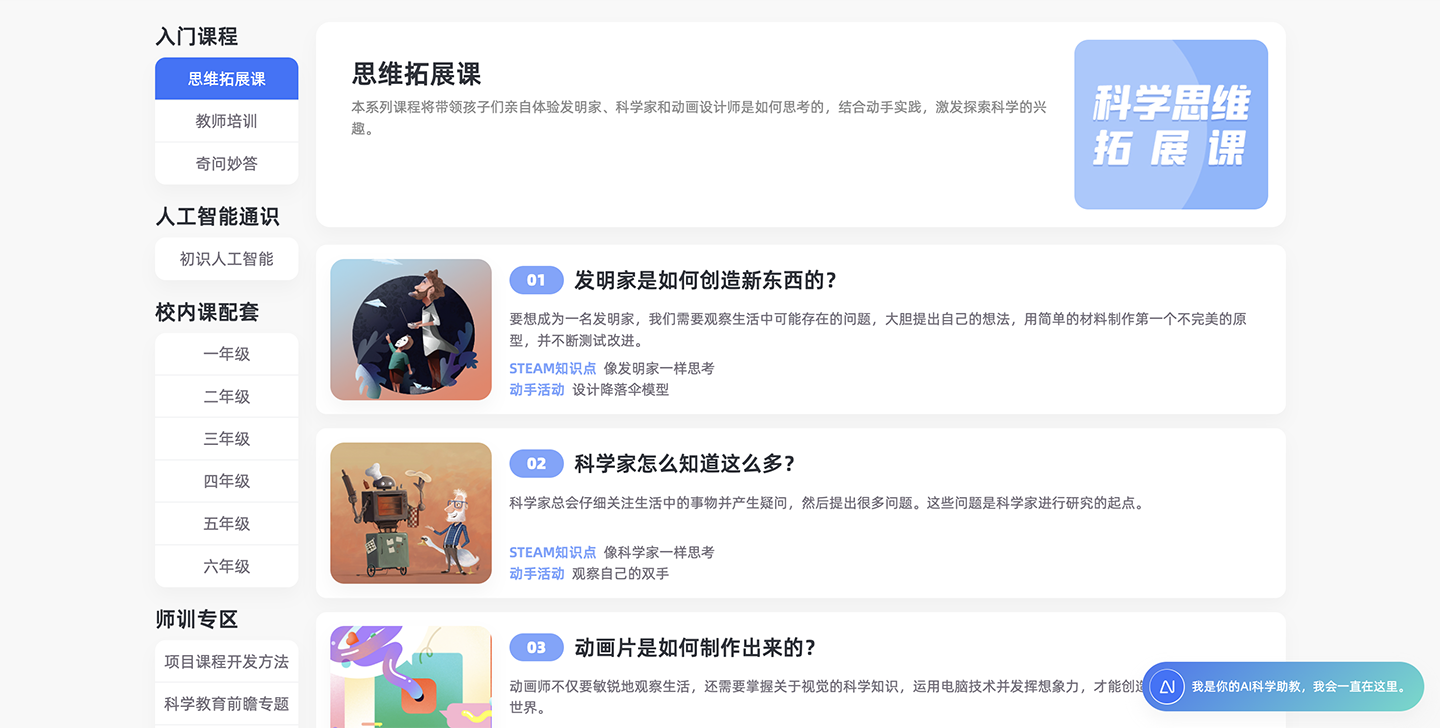Launch the AI科学助教 assistant
This screenshot has height=728, width=1440.
pos(1283,687)
